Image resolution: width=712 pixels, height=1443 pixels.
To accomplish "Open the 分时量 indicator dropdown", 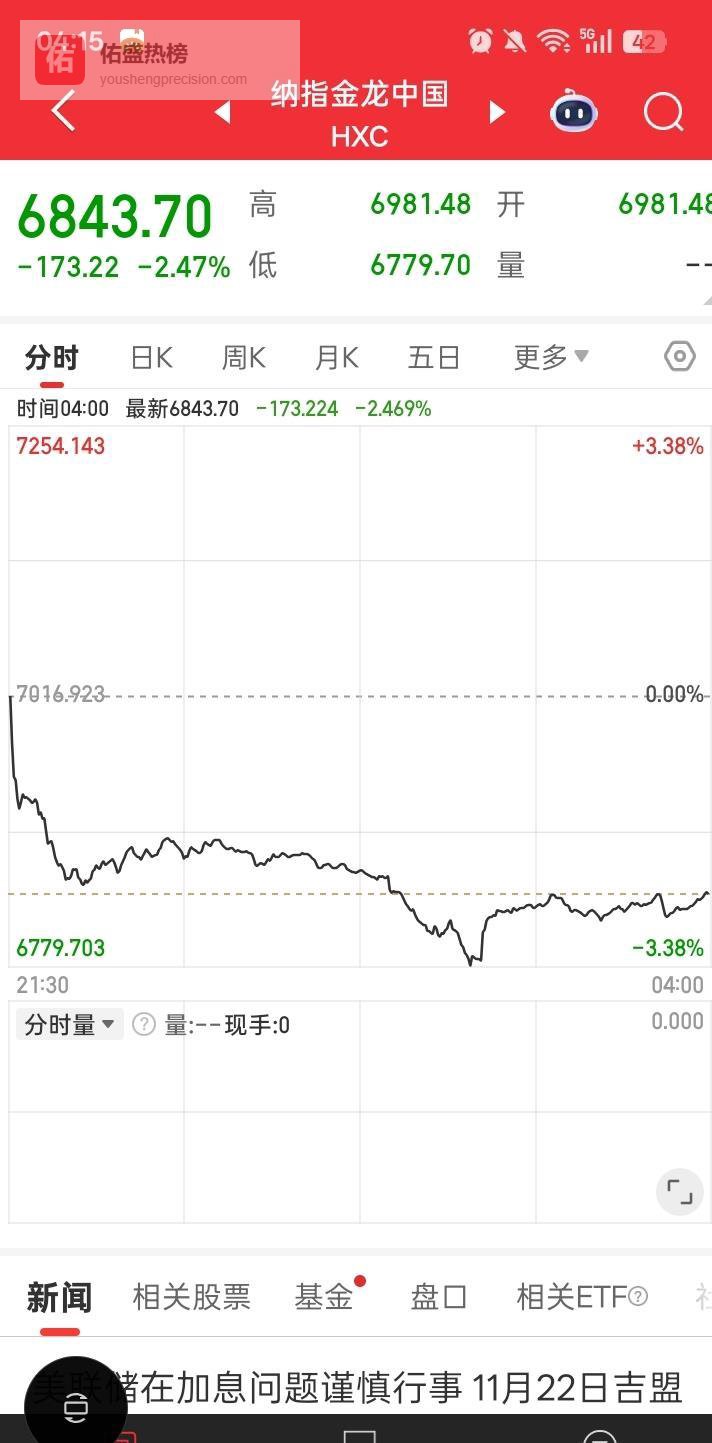I will point(70,1024).
